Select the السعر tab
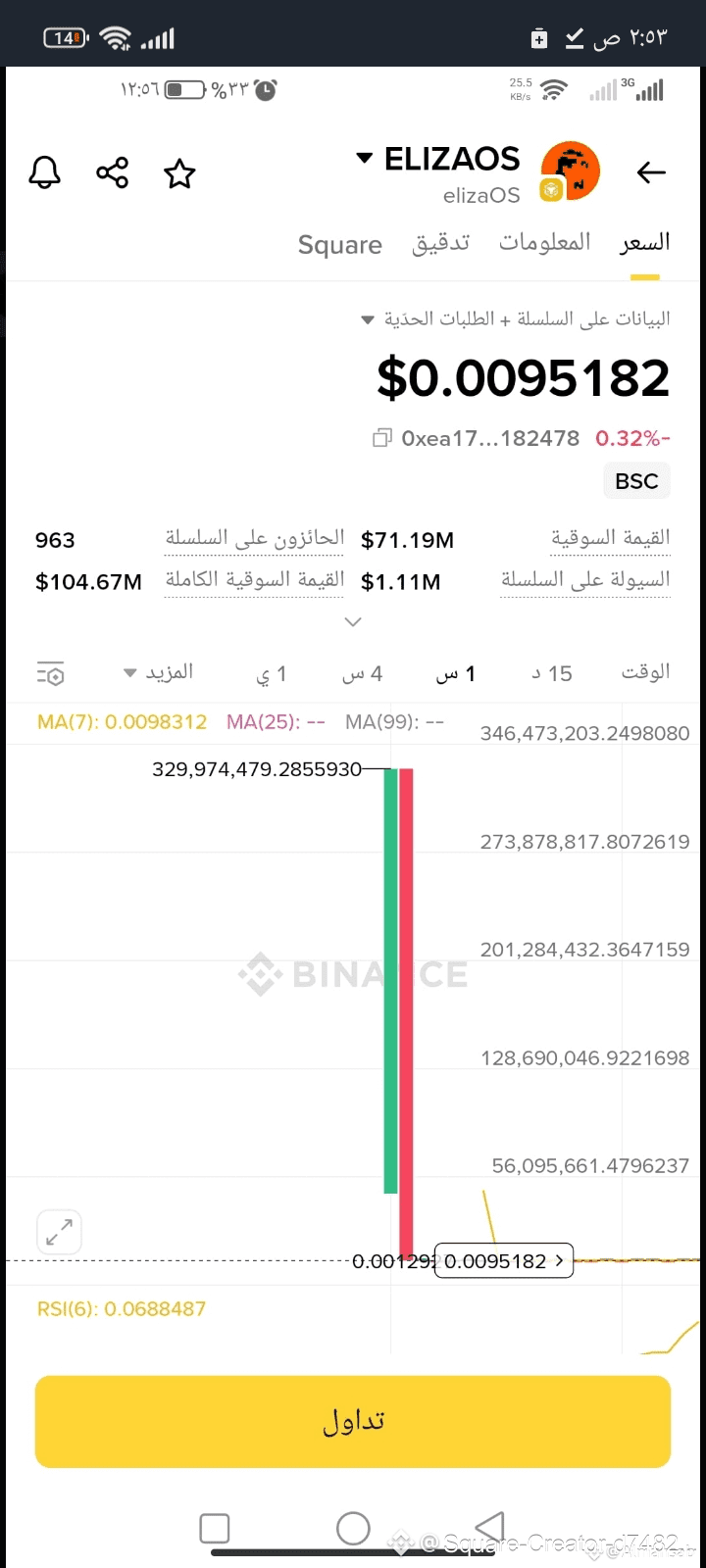Screen dimensions: 706x1568 click(644, 243)
